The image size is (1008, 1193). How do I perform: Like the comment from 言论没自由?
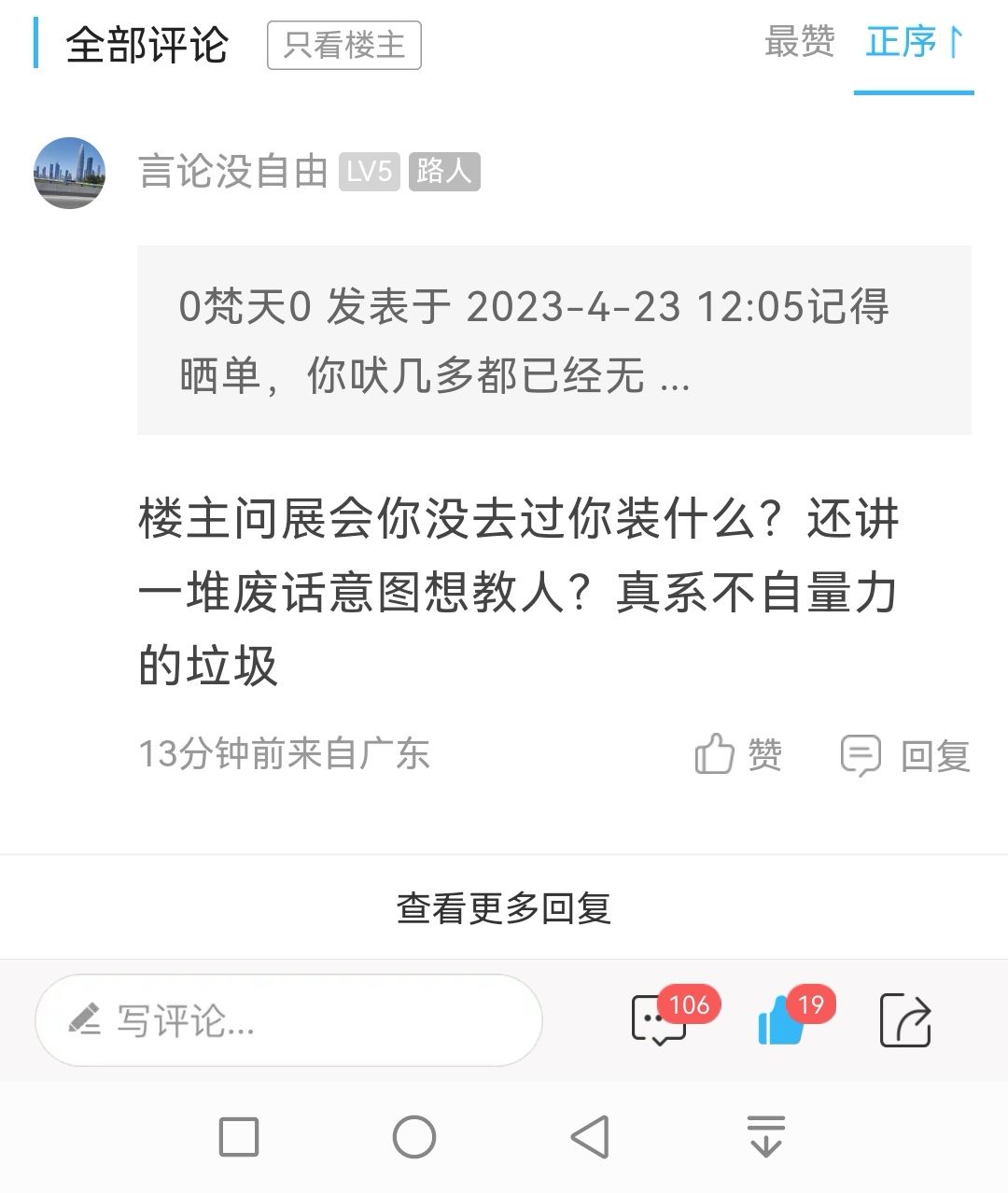[738, 754]
